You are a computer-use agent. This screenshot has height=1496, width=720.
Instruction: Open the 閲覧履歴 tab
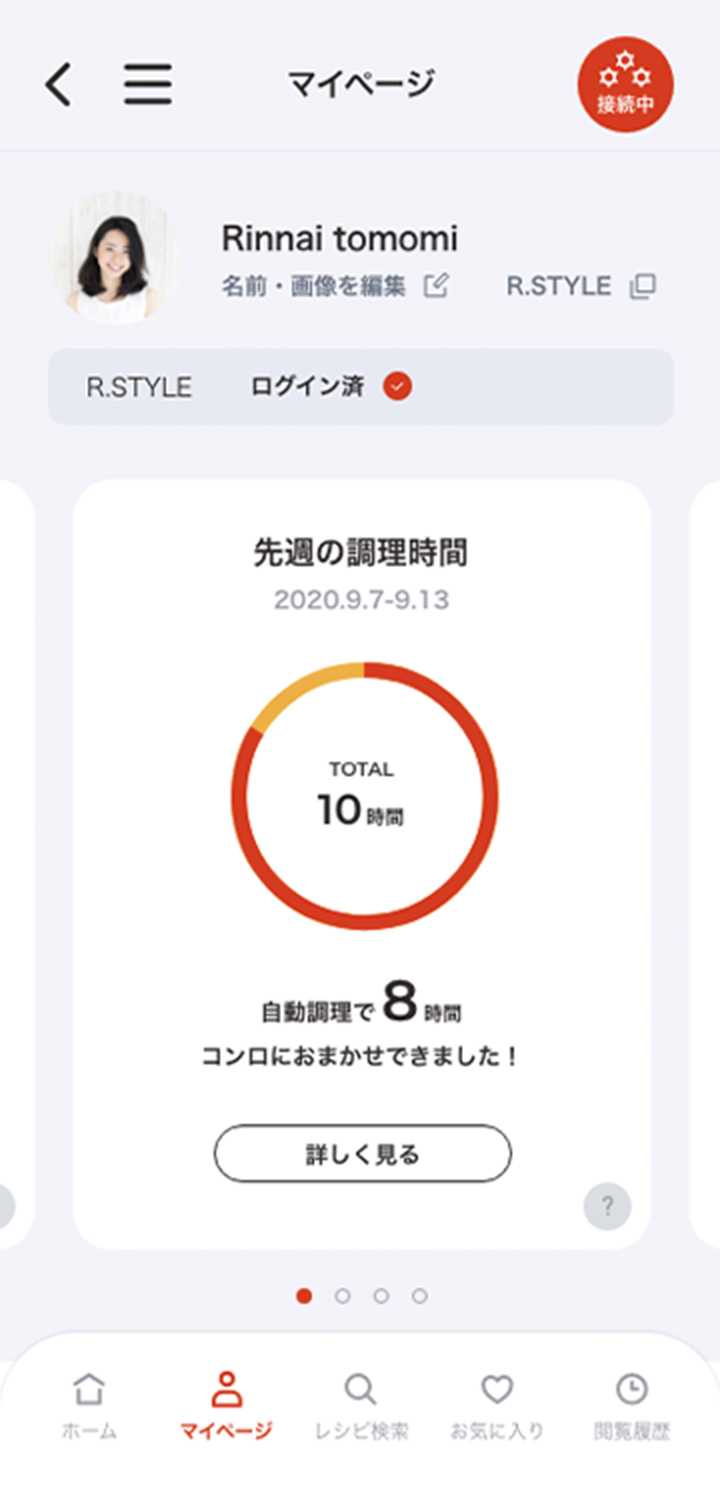click(631, 1406)
